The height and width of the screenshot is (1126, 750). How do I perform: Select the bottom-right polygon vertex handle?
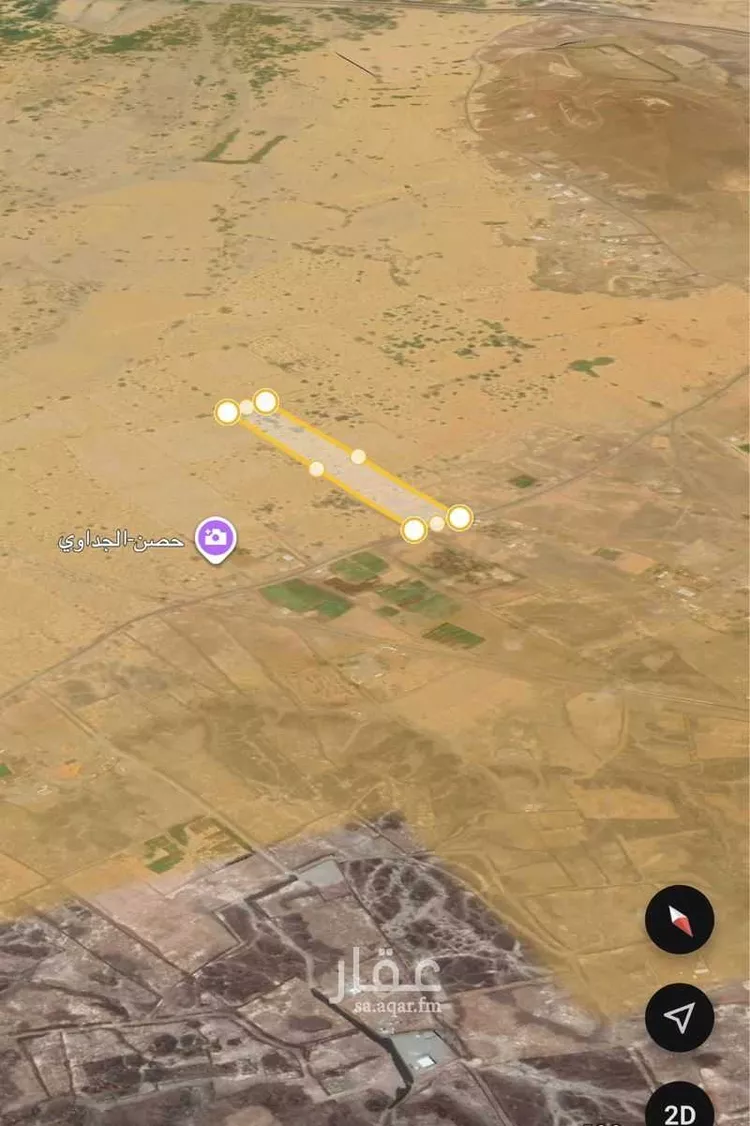pyautogui.click(x=458, y=516)
